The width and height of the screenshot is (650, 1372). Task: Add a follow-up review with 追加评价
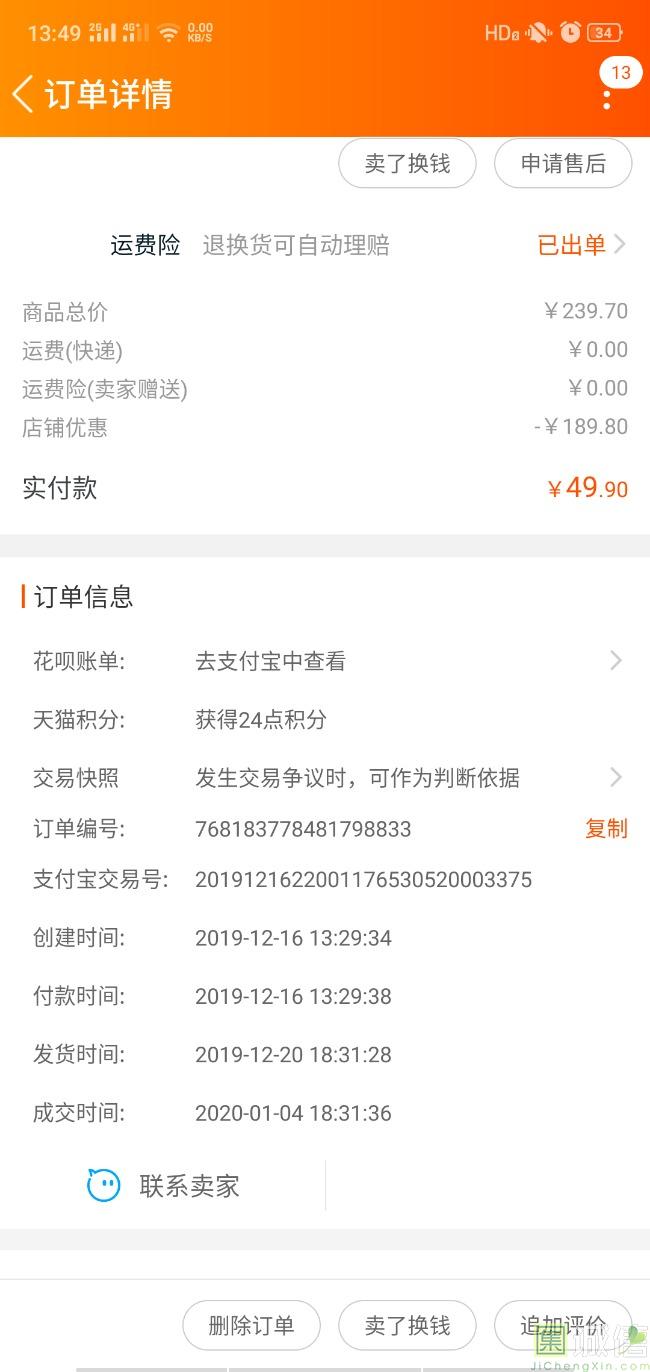(563, 1326)
